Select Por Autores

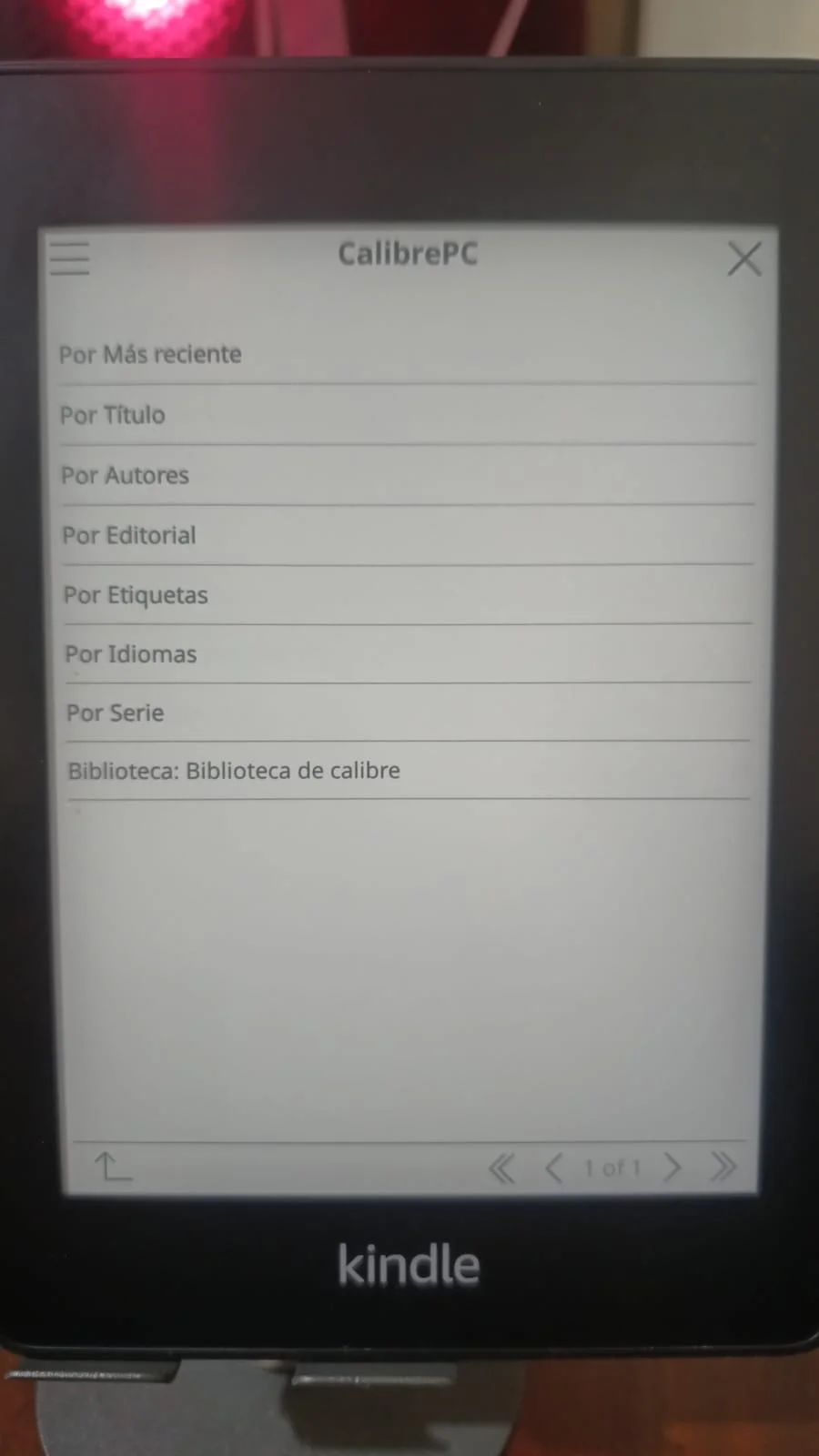[x=126, y=475]
